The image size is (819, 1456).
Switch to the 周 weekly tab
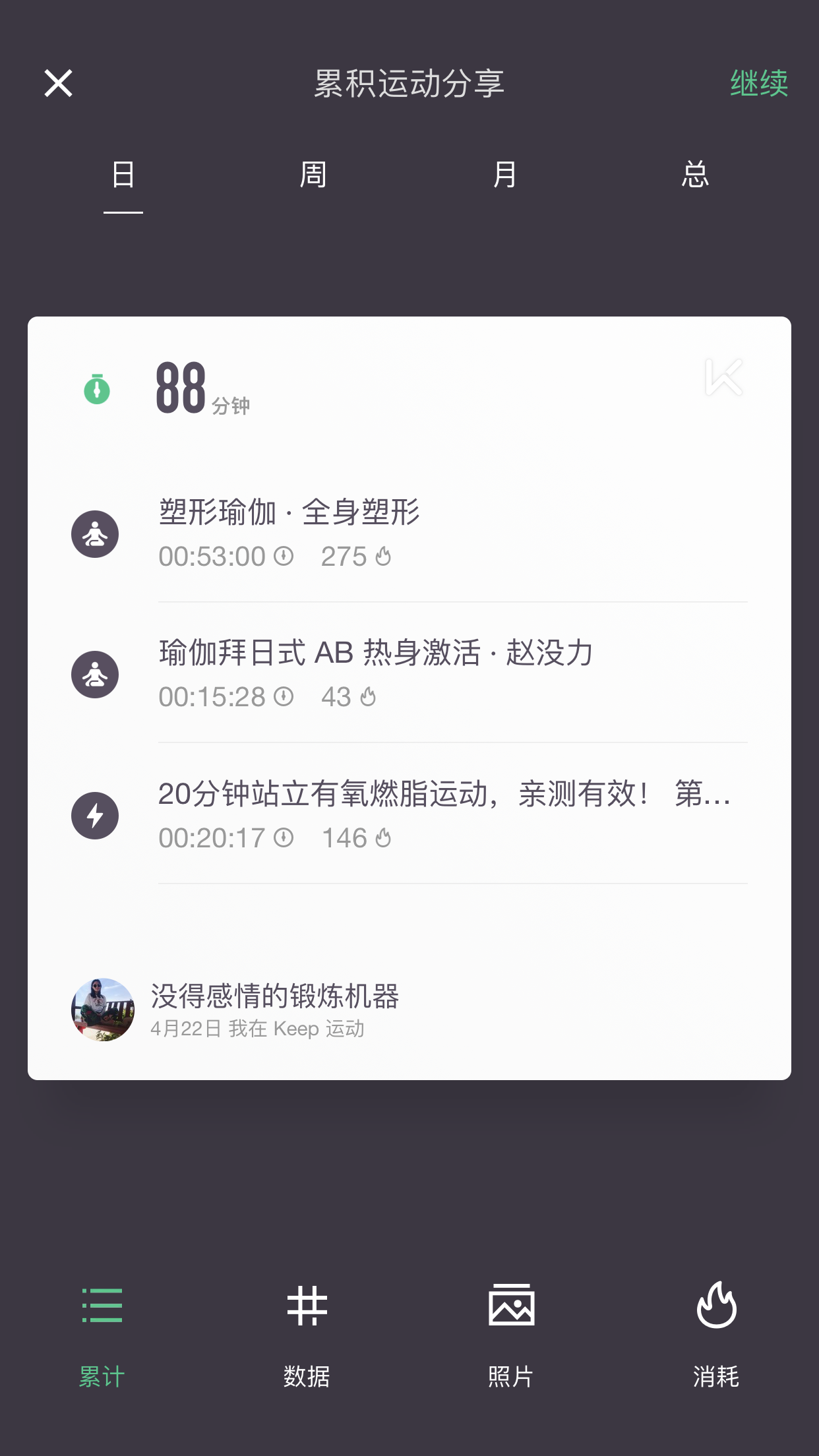point(313,175)
